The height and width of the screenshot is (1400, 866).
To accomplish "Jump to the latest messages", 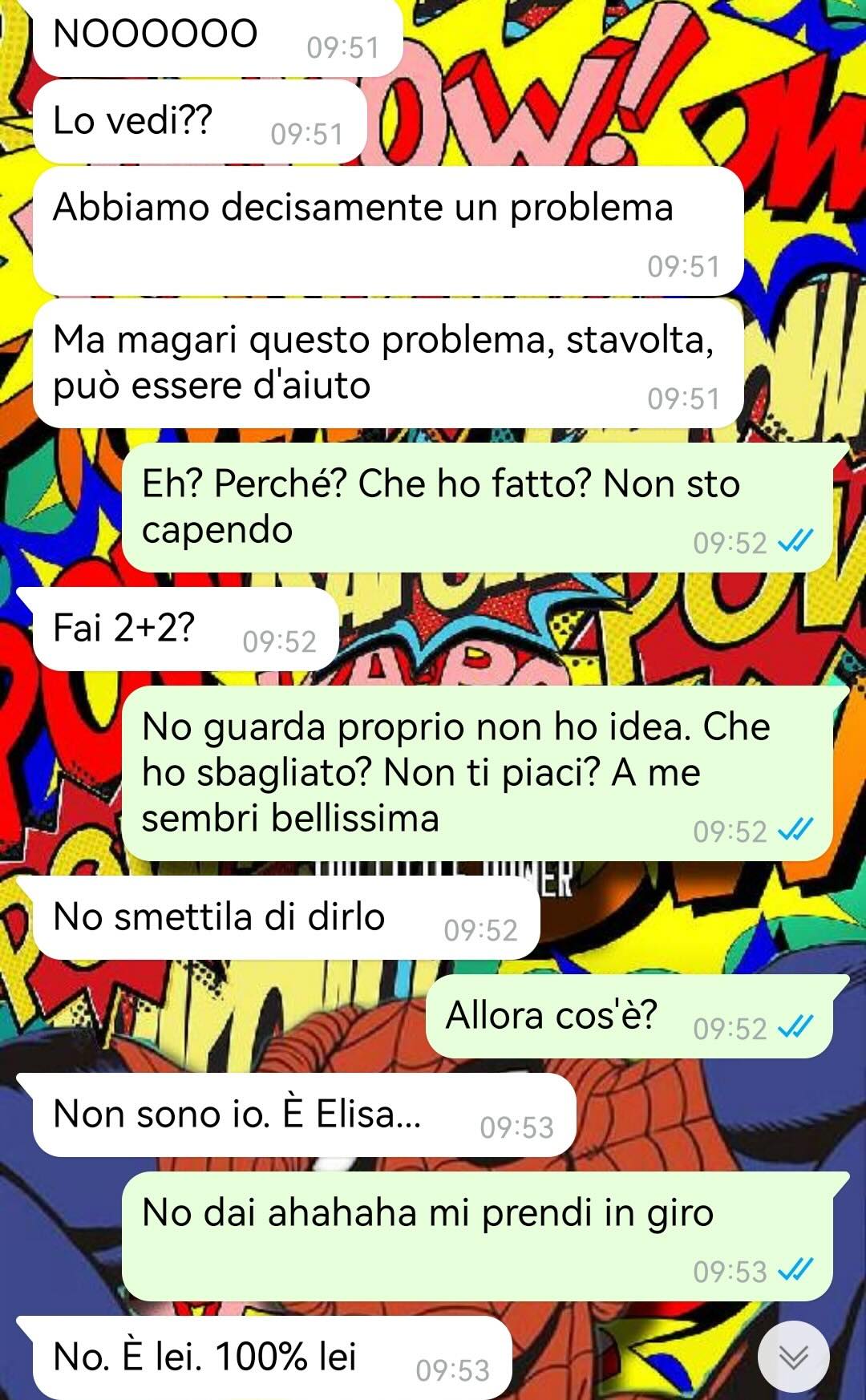I will [x=793, y=1356].
